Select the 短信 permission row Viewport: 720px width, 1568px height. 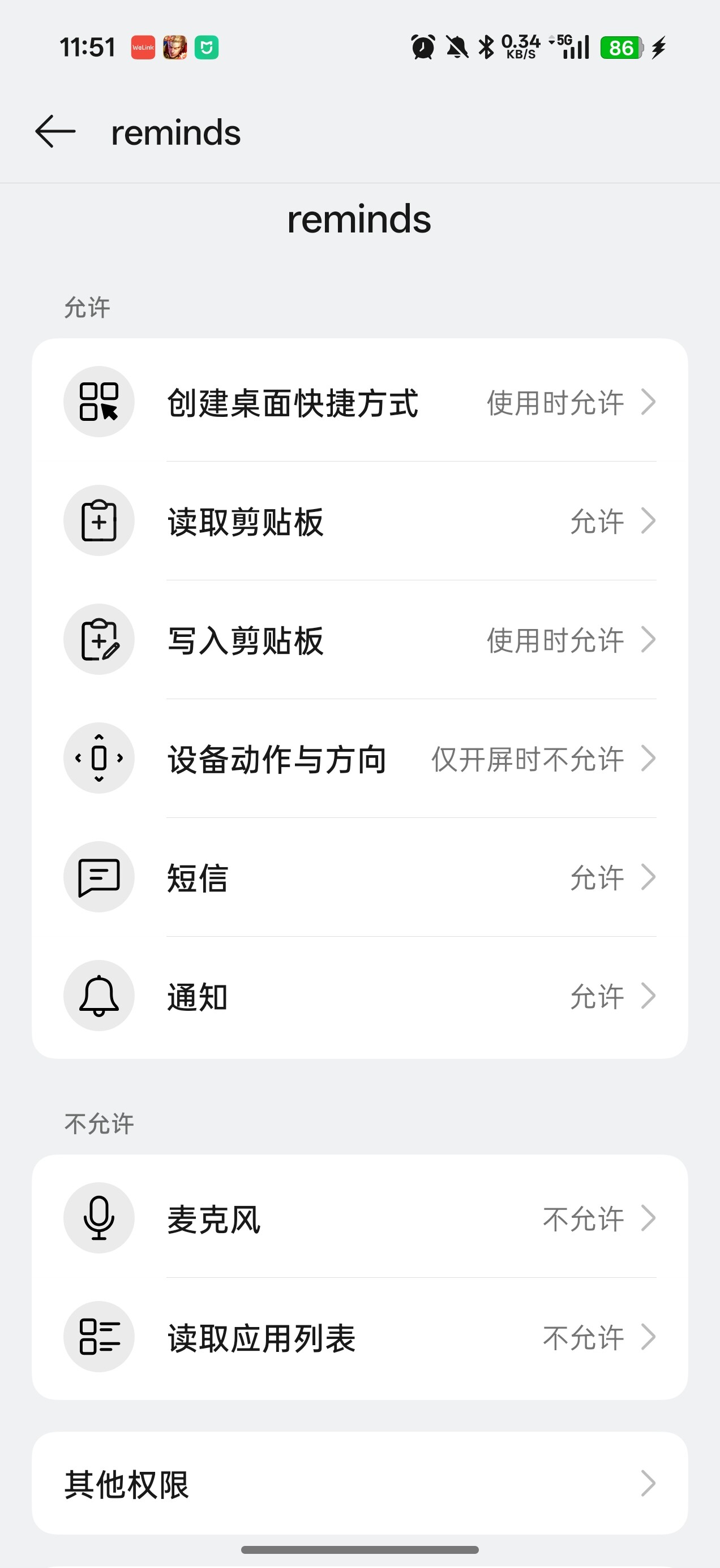[x=359, y=878]
